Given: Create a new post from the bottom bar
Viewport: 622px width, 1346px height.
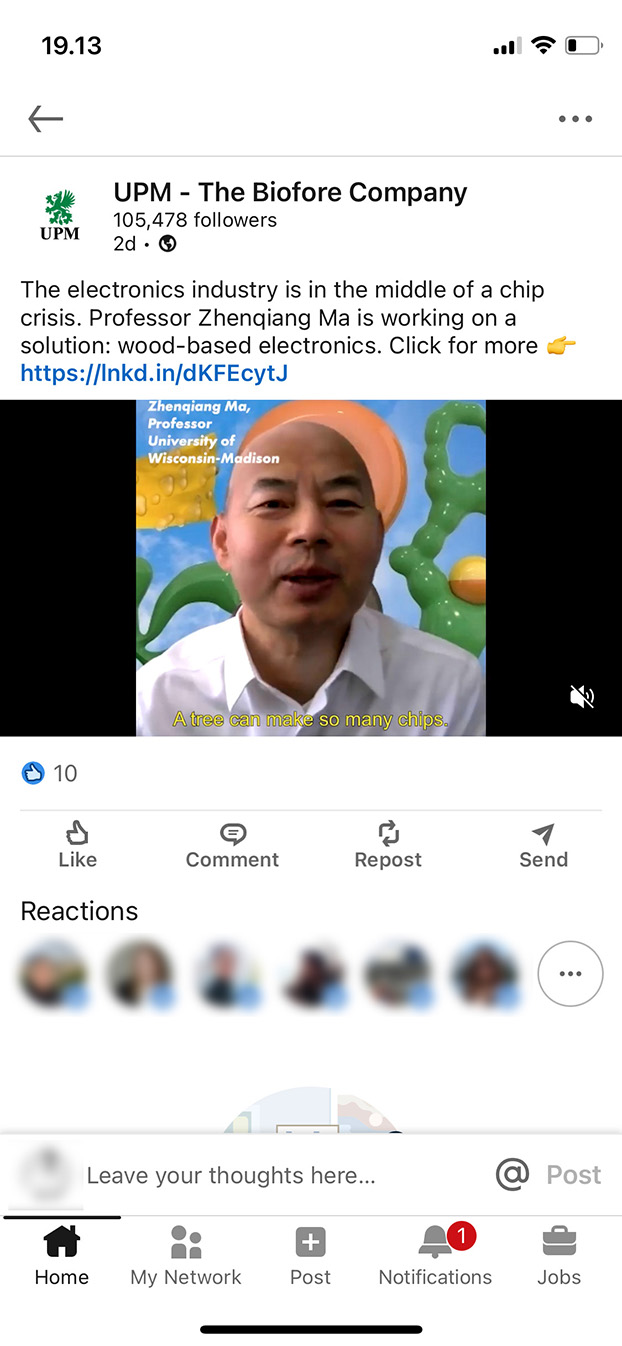Looking at the screenshot, I should click(310, 1257).
